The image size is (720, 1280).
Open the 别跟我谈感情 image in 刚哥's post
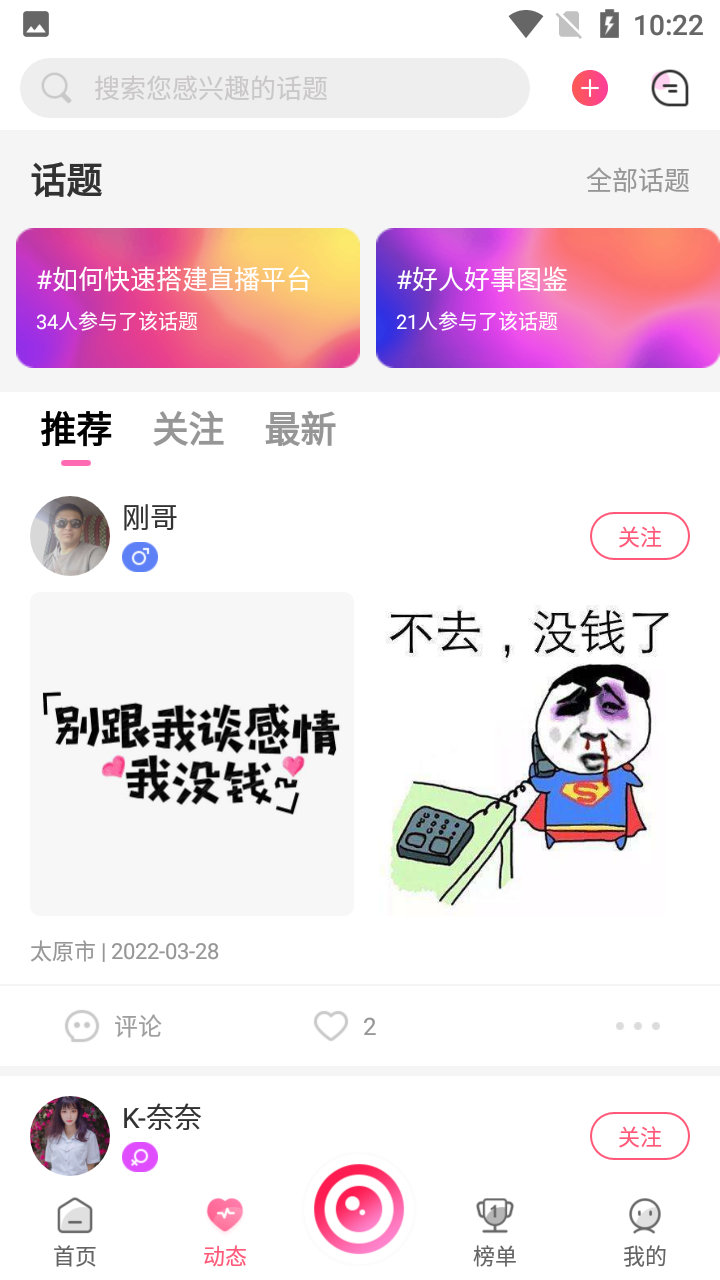click(192, 754)
